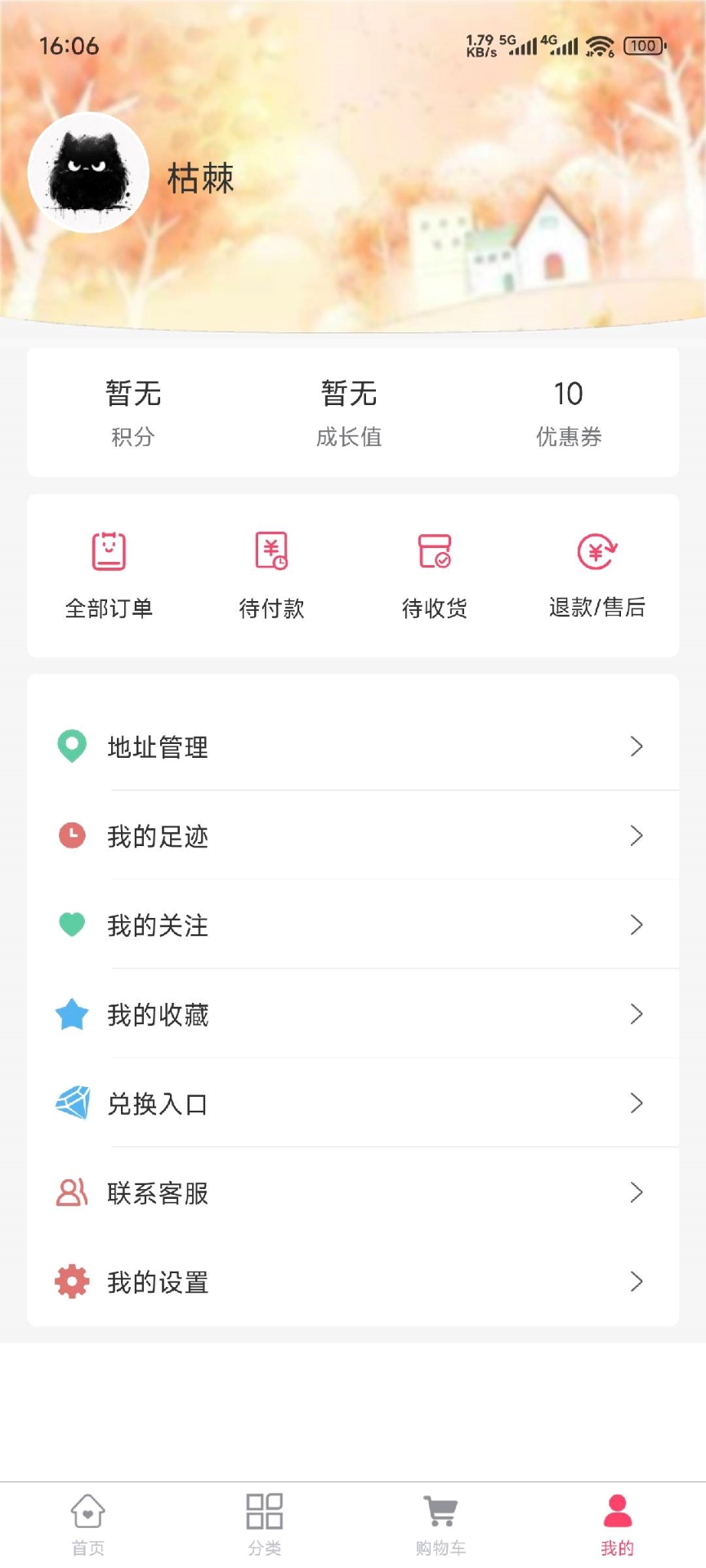This screenshot has height=1568, width=706.
Task: Expand the 联系客服 entry chevron
Action: click(637, 1193)
